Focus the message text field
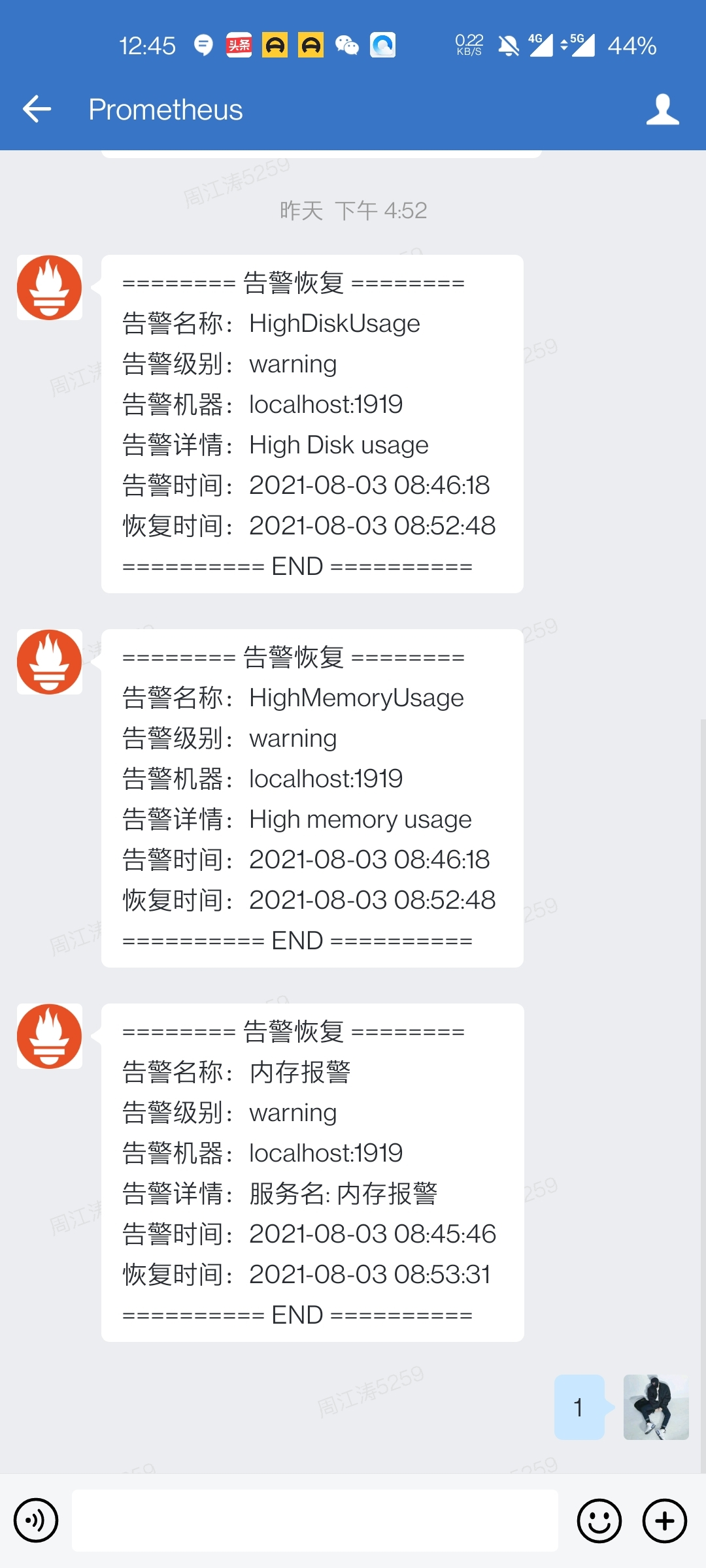Screen dimensions: 706x1568 point(315,1520)
